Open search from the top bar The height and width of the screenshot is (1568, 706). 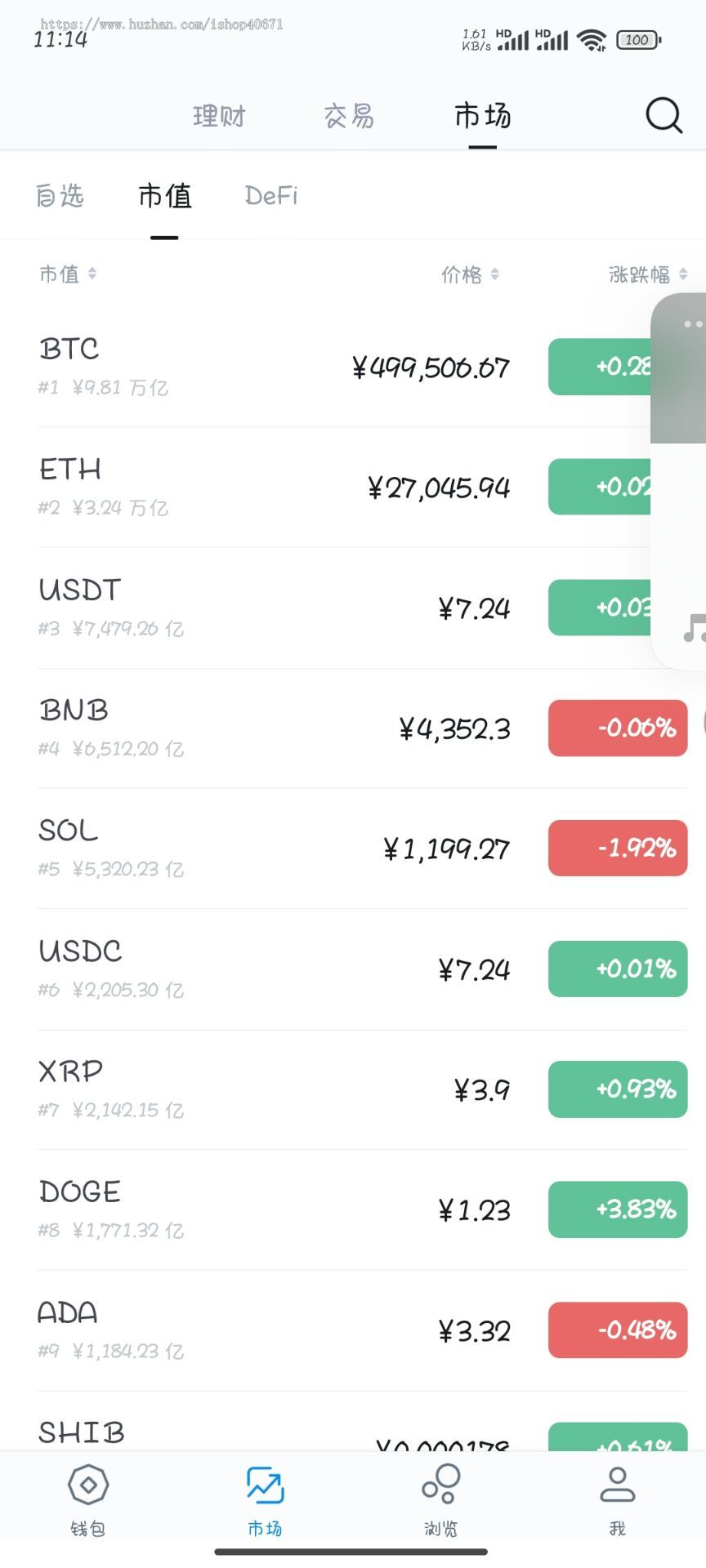coord(664,116)
